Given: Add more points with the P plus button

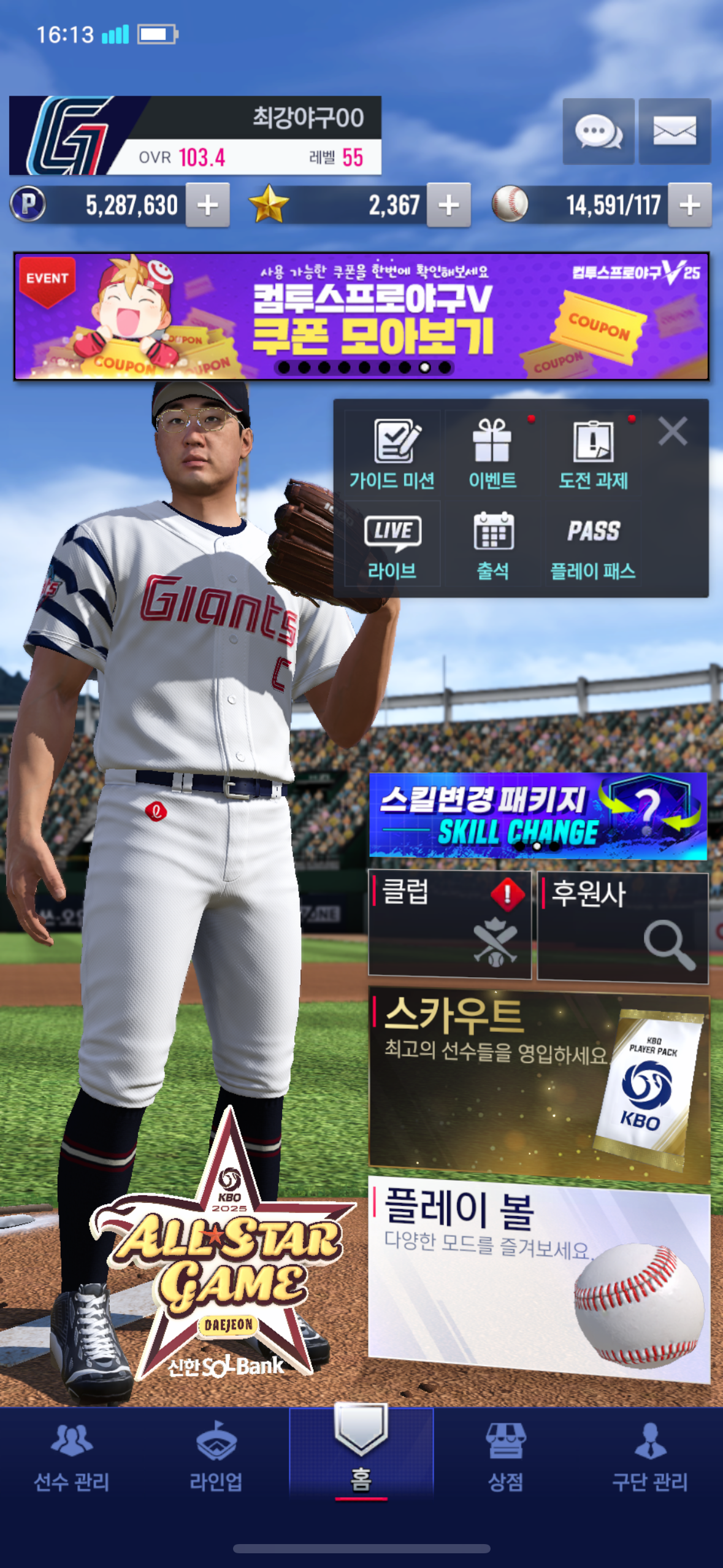Looking at the screenshot, I should (x=208, y=205).
